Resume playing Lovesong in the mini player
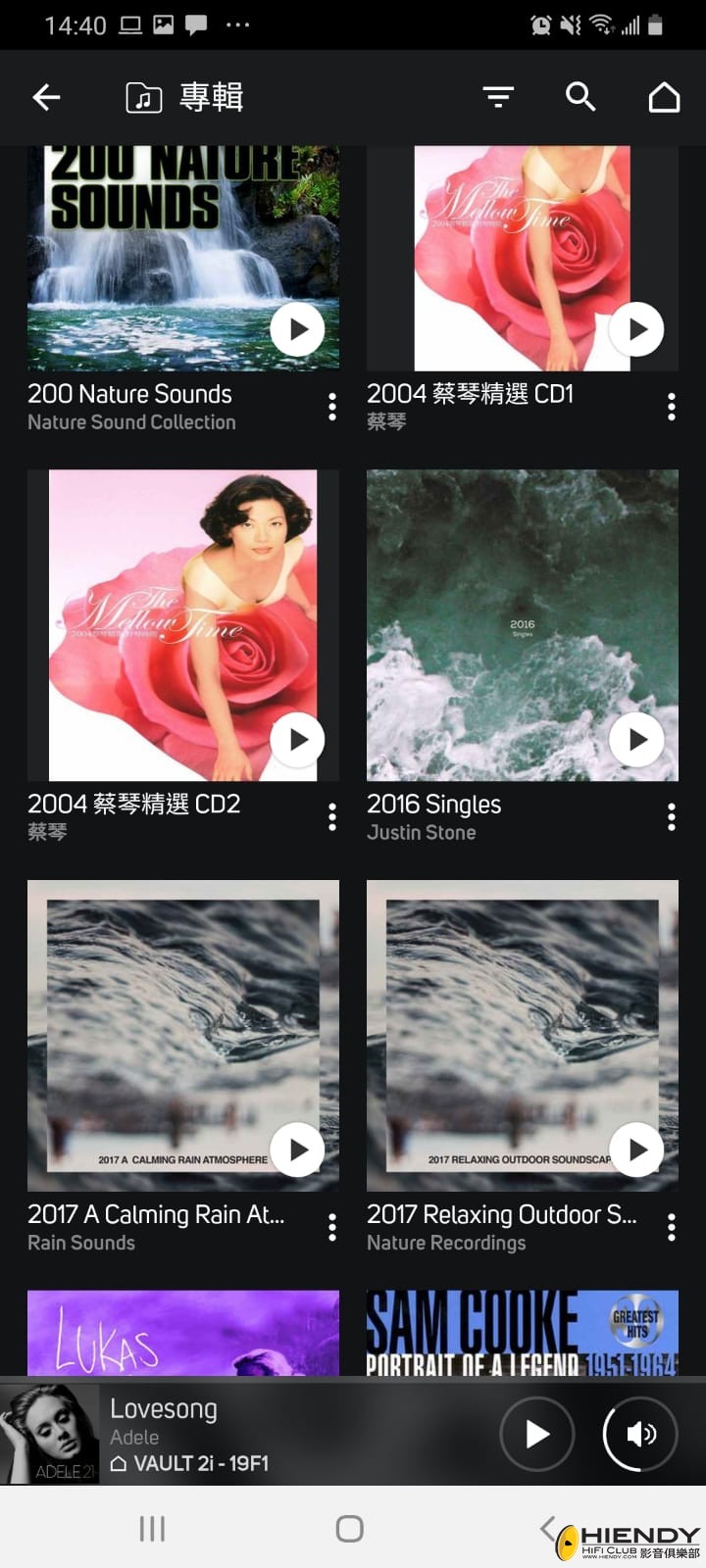The image size is (706, 1568). click(537, 1435)
